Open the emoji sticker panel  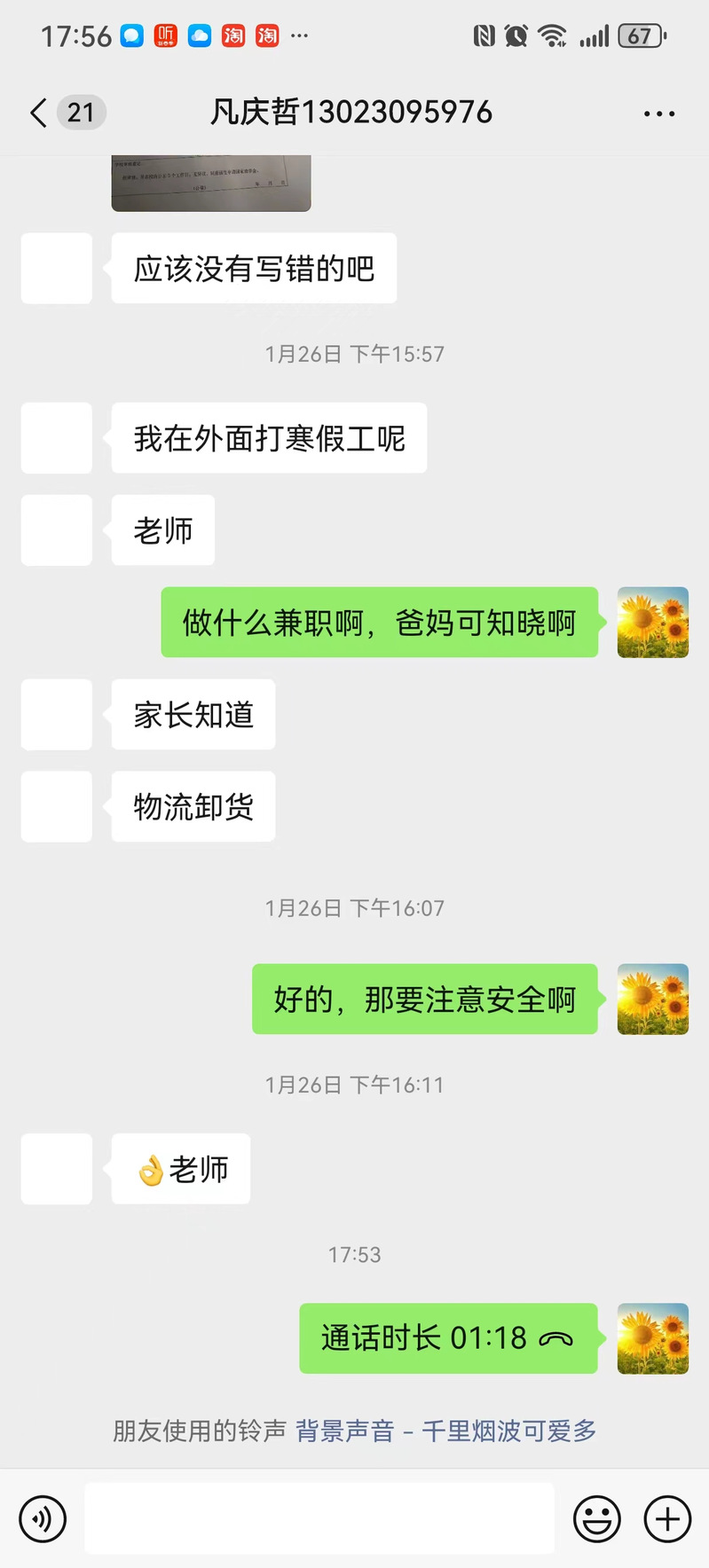tap(597, 1518)
